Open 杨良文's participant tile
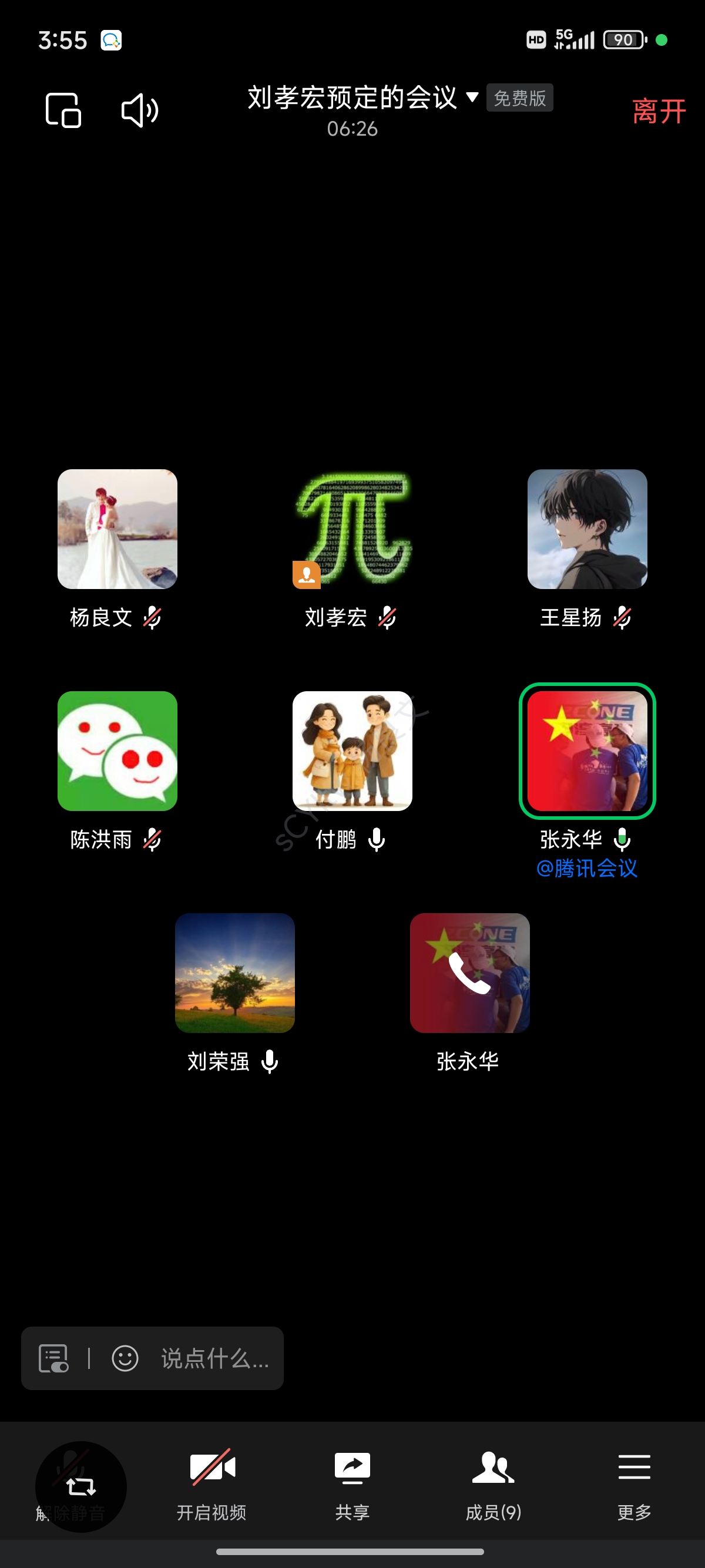Screen dimensions: 705x1568 [117, 529]
